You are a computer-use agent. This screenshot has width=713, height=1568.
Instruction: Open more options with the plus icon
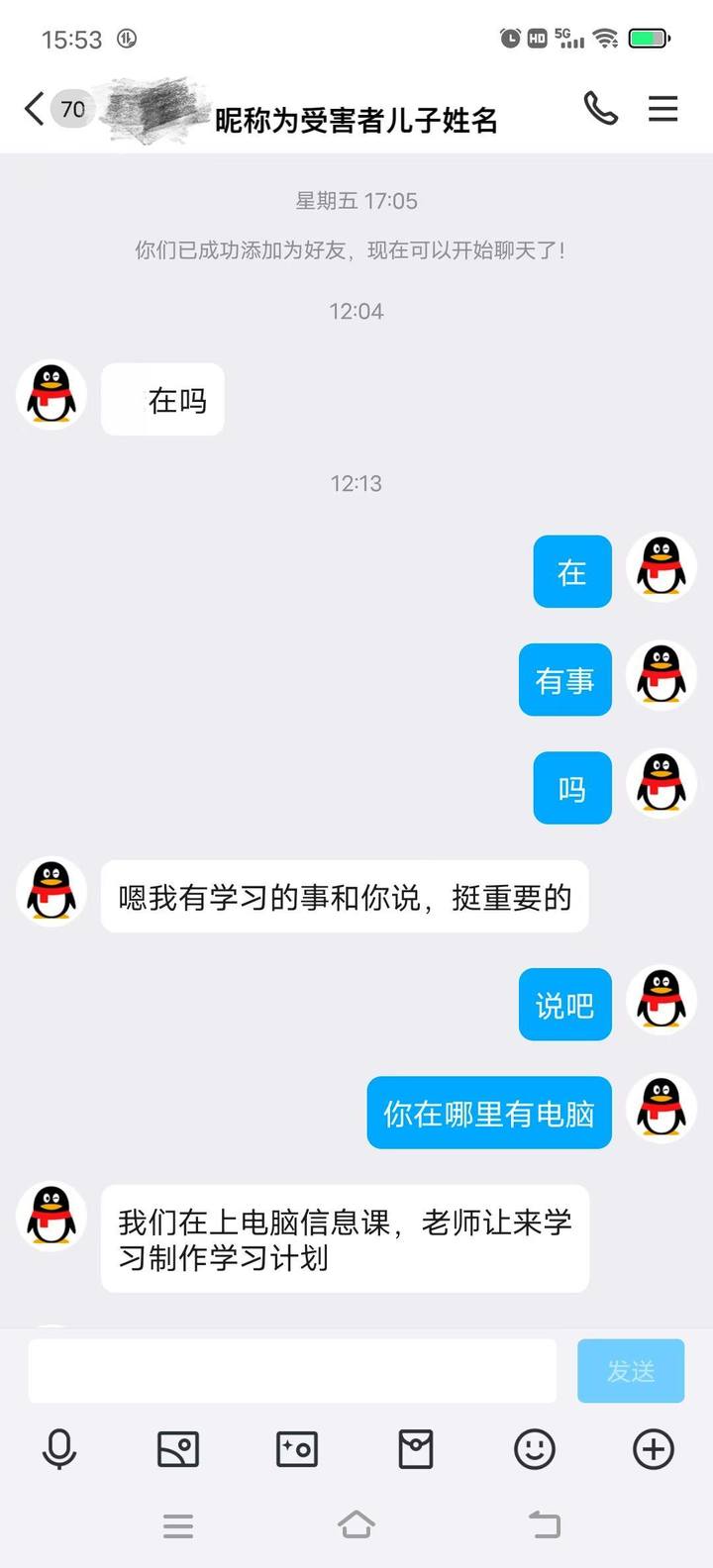653,1450
